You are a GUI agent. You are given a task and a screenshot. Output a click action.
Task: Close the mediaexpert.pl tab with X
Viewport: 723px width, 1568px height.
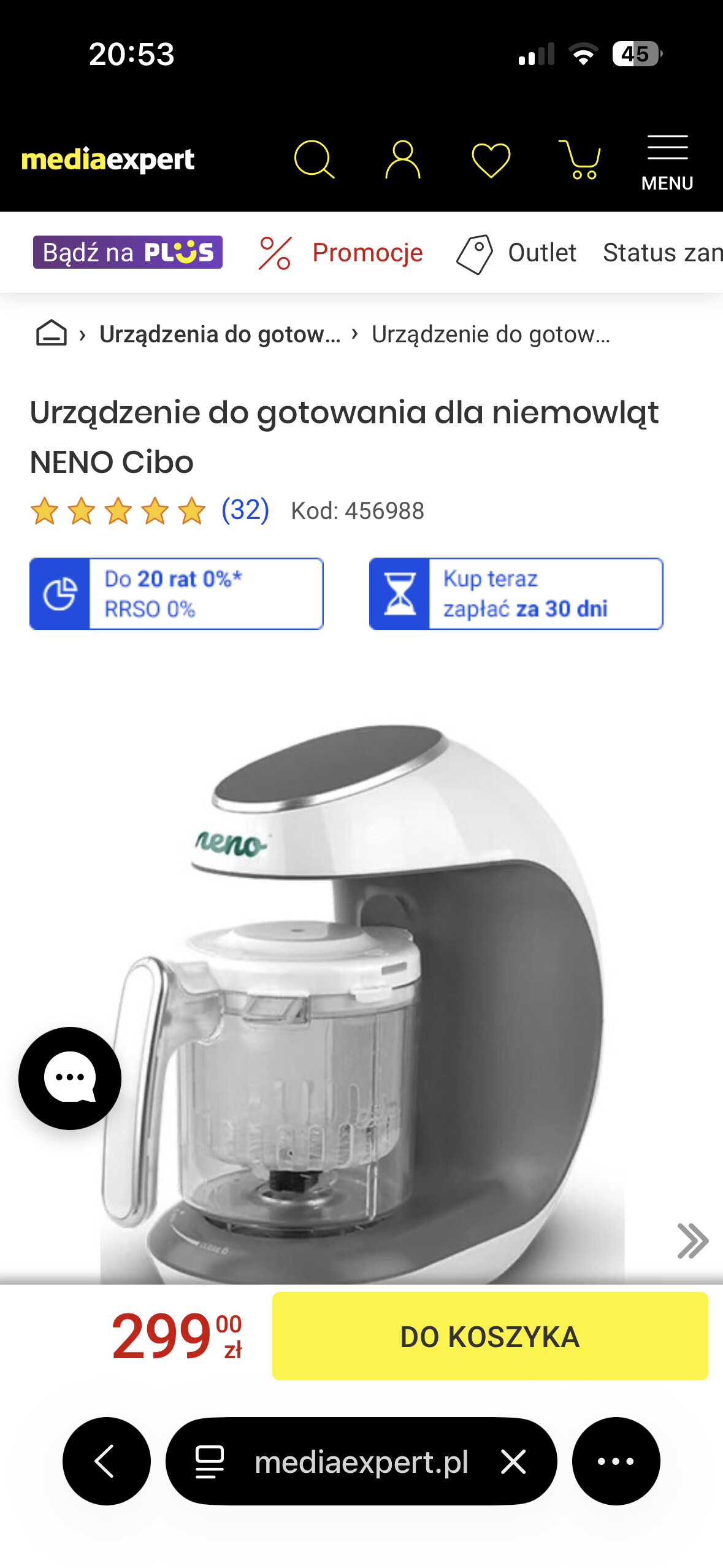point(513,1461)
